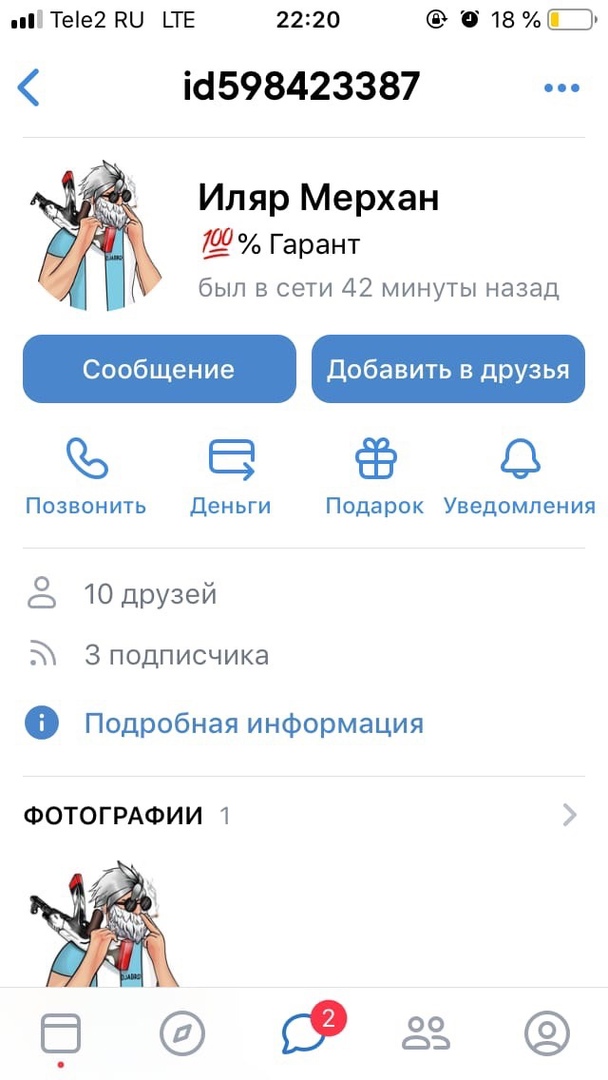Open the 10 друзей list
The height and width of the screenshot is (1080, 608).
point(150,595)
